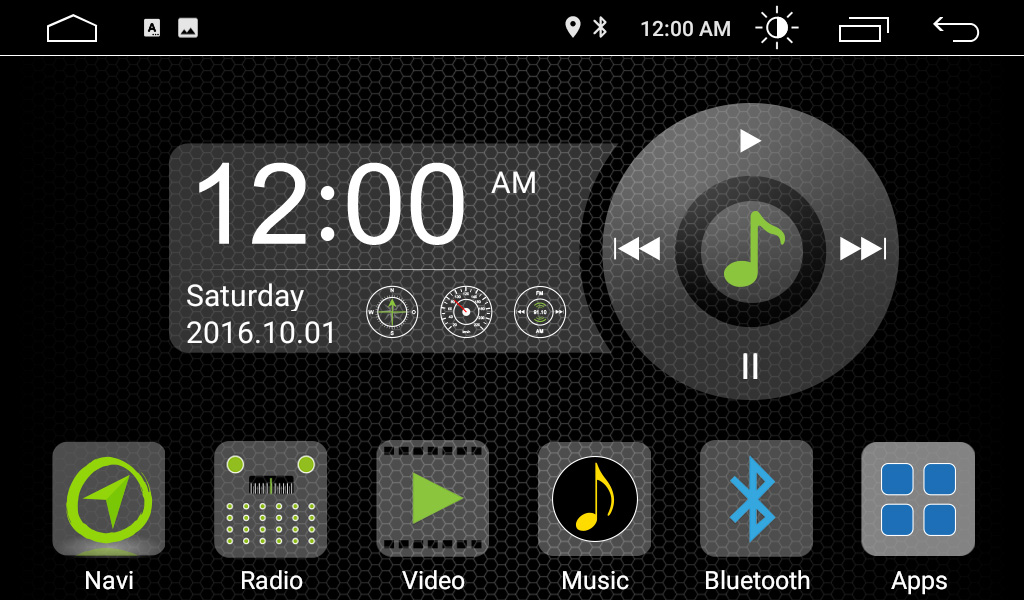Image resolution: width=1024 pixels, height=600 pixels.
Task: Play music from the widget
Action: 750,141
